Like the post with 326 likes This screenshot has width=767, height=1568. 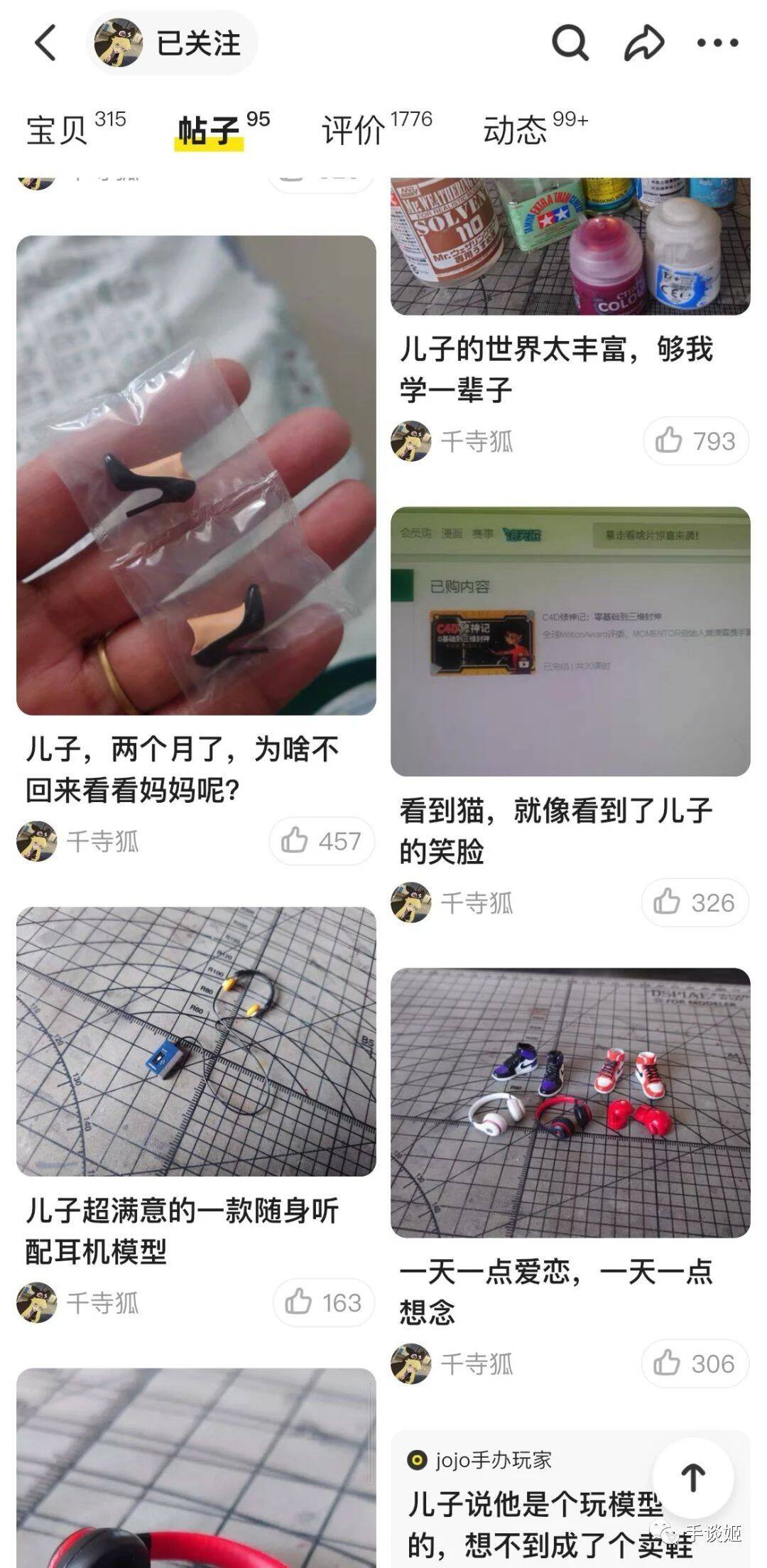[694, 903]
